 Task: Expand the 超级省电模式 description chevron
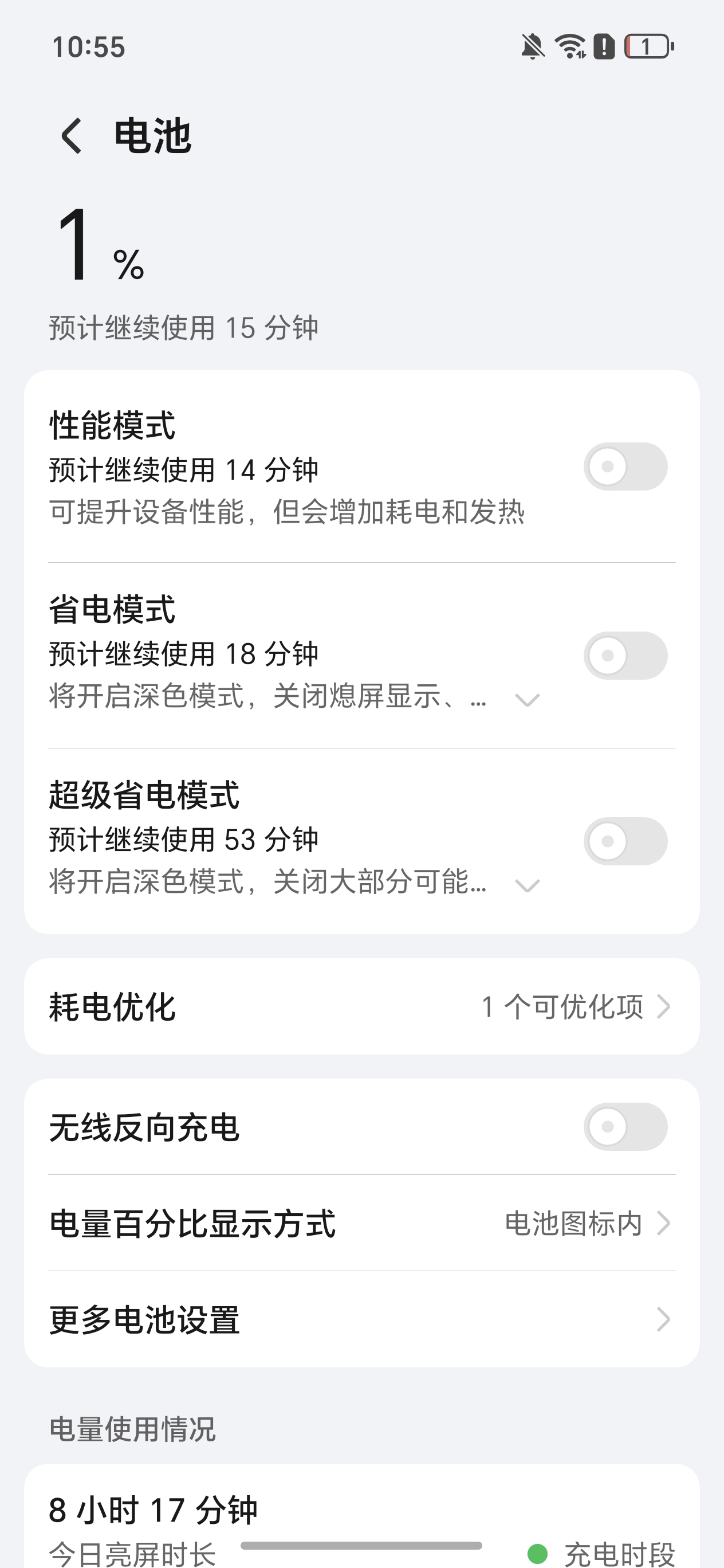pos(527,885)
